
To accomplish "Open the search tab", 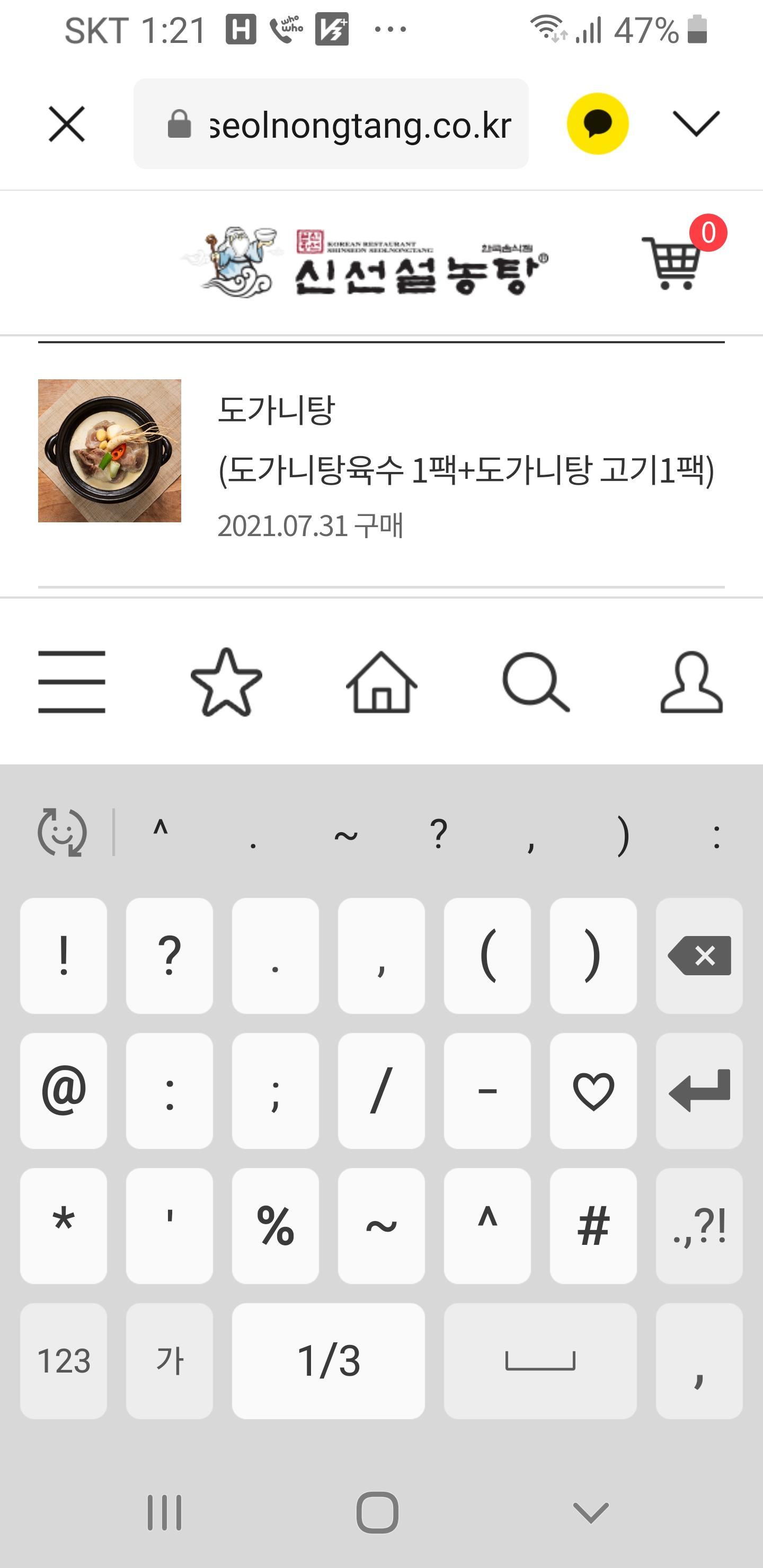I will pyautogui.click(x=536, y=681).
